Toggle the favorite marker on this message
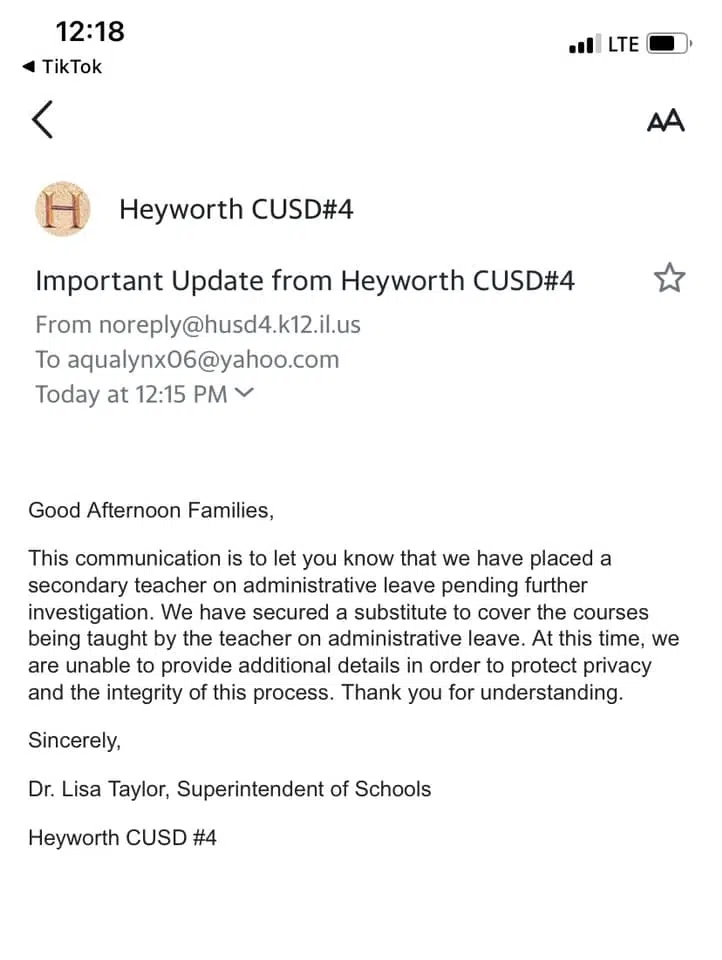This screenshot has height=960, width=722. pos(668,278)
